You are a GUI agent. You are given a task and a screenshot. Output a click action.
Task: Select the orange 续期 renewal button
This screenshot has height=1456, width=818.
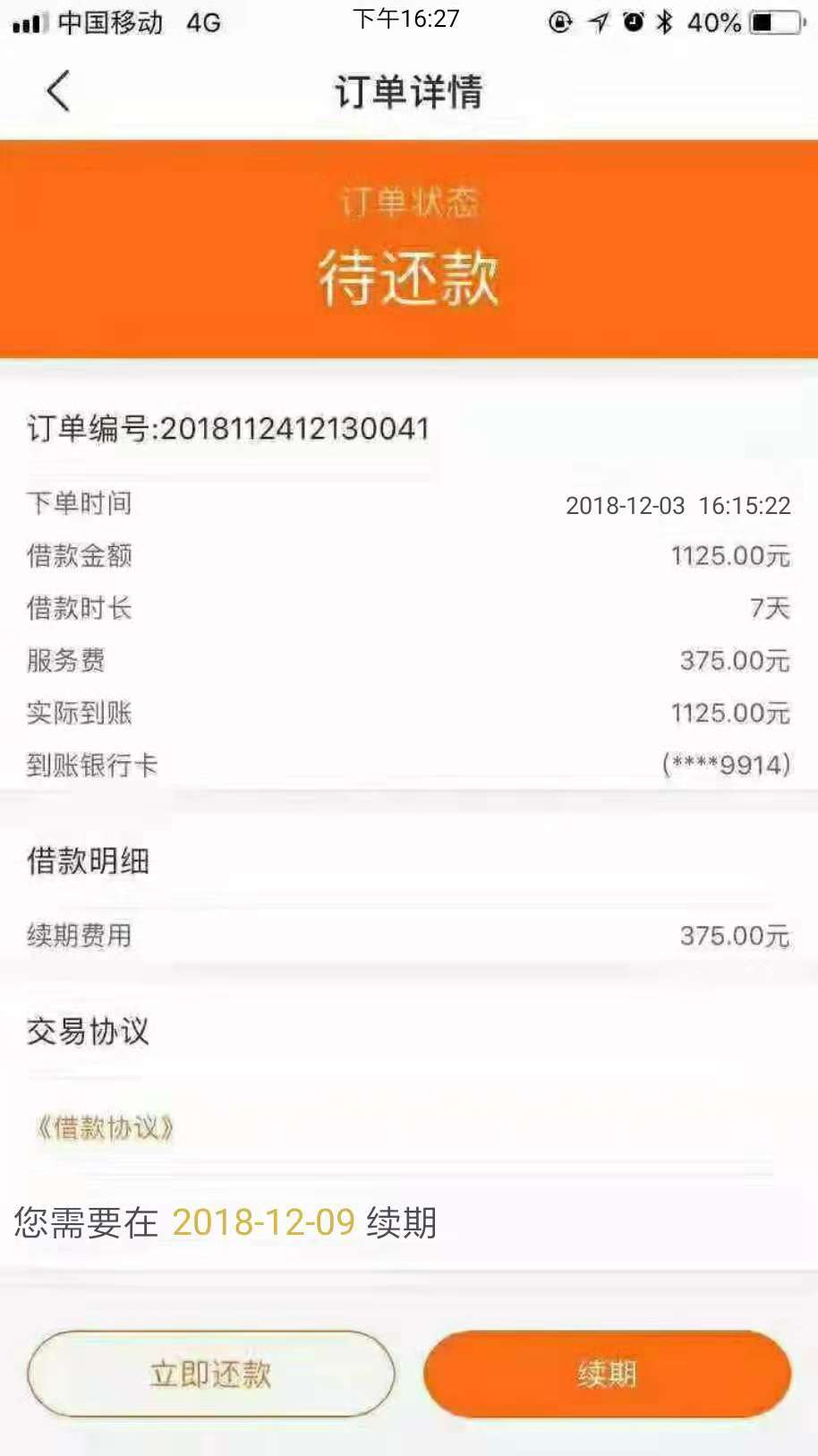pyautogui.click(x=607, y=1374)
